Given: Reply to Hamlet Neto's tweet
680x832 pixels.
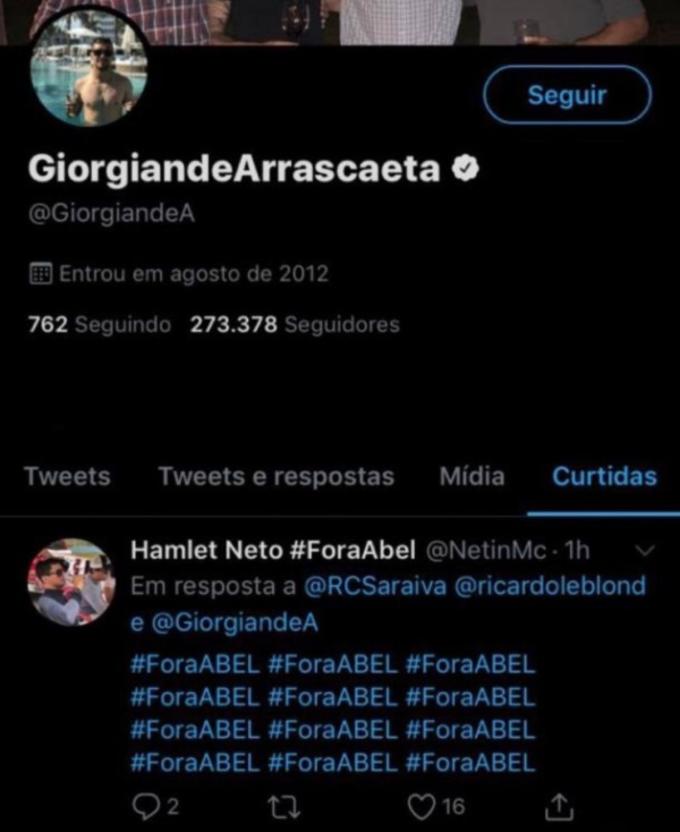Looking at the screenshot, I should pyautogui.click(x=146, y=804).
